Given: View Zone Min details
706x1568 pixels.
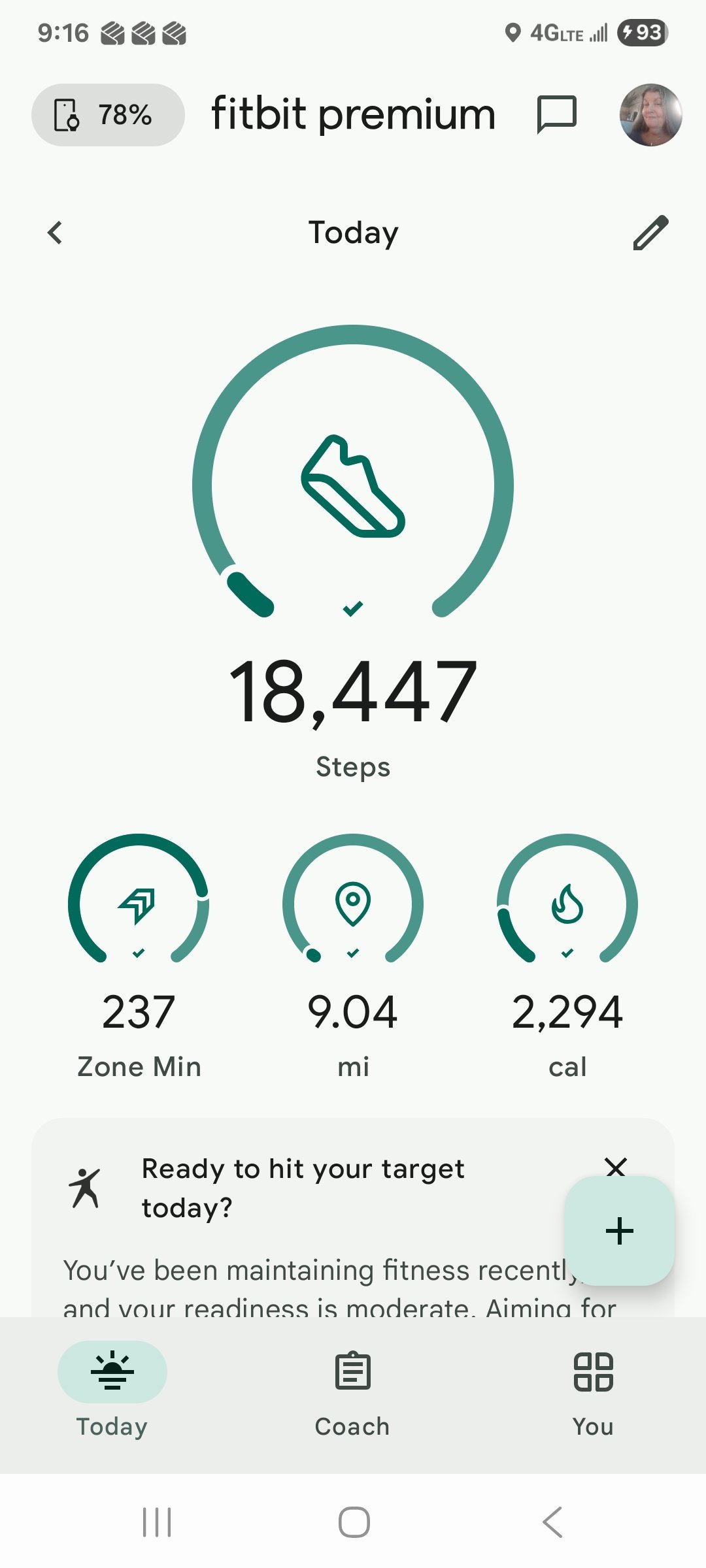Looking at the screenshot, I should 139,954.
